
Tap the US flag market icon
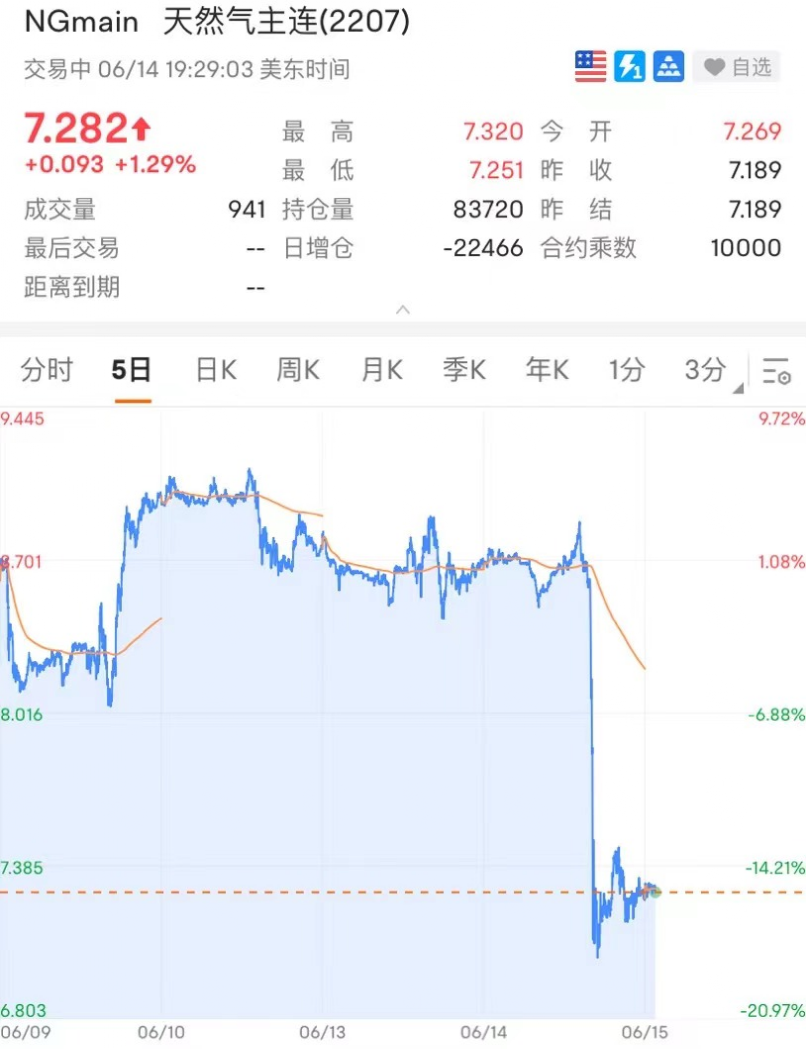591,67
